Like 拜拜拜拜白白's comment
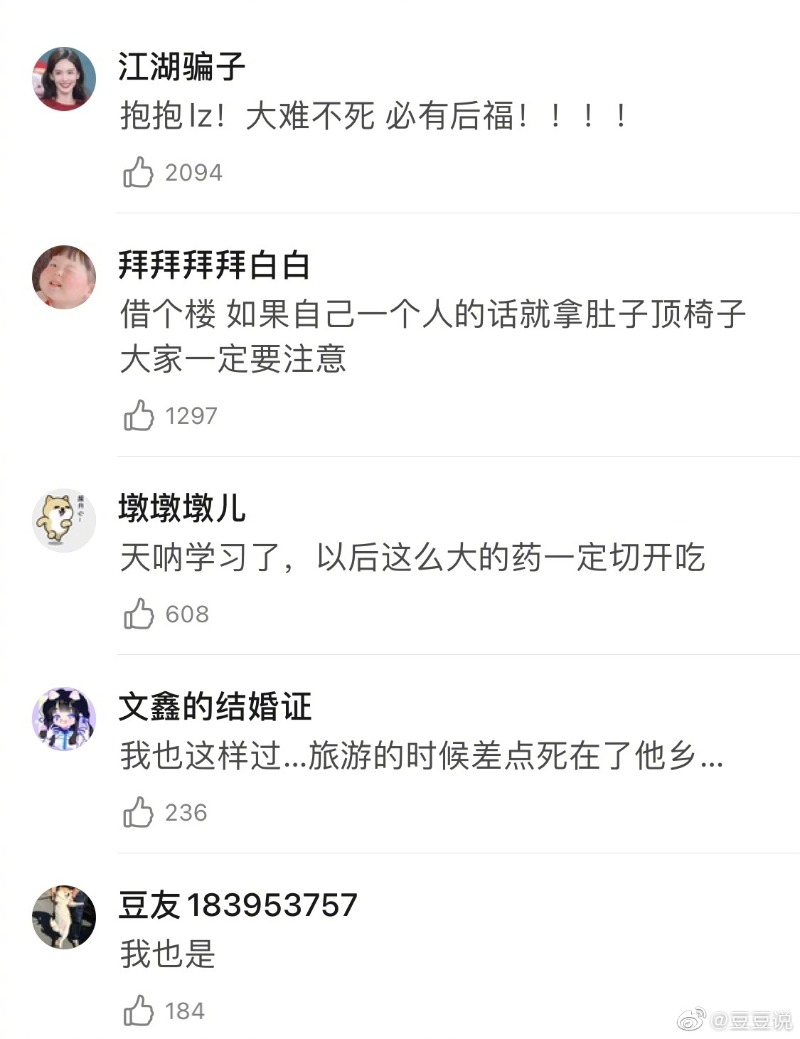This screenshot has width=800, height=1039. point(139,415)
